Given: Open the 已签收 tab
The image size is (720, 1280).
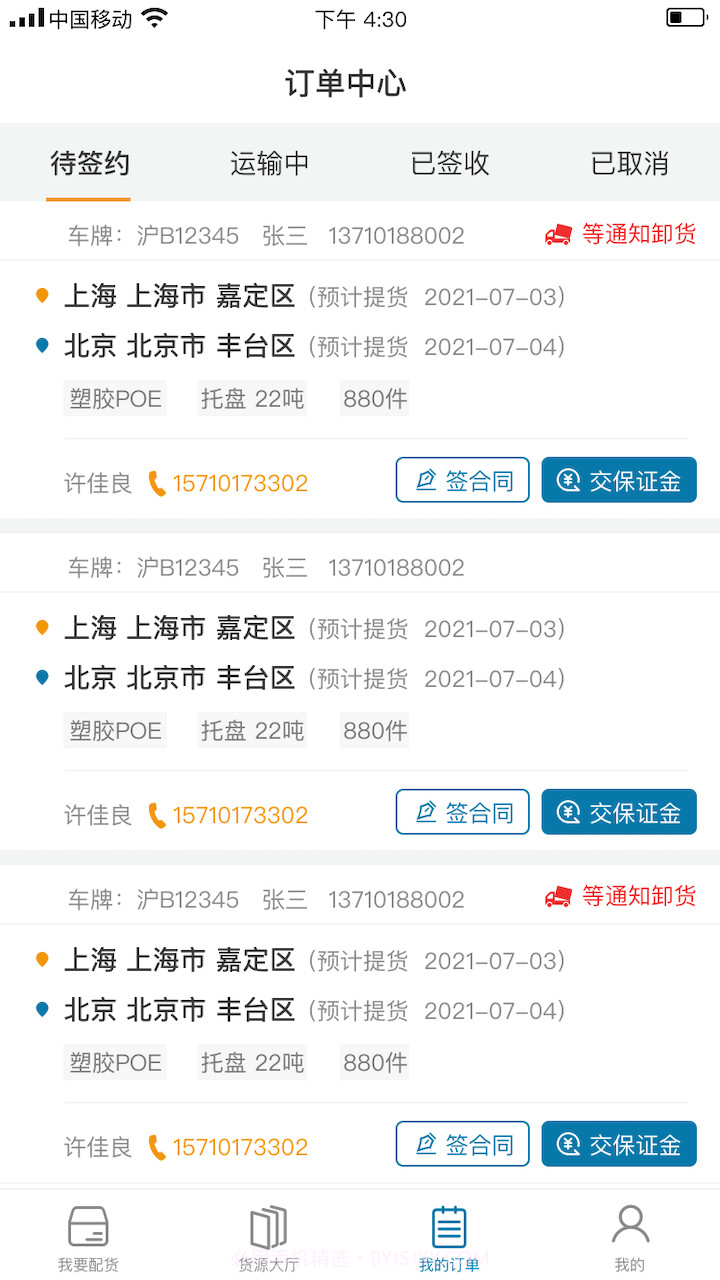Looking at the screenshot, I should pos(448,164).
